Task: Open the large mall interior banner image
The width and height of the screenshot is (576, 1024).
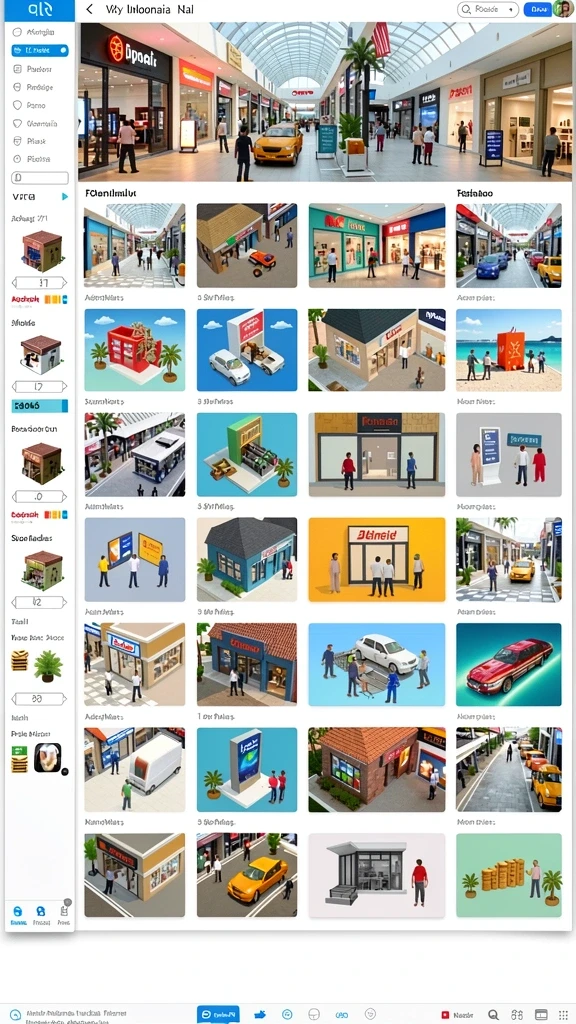Action: (325, 101)
